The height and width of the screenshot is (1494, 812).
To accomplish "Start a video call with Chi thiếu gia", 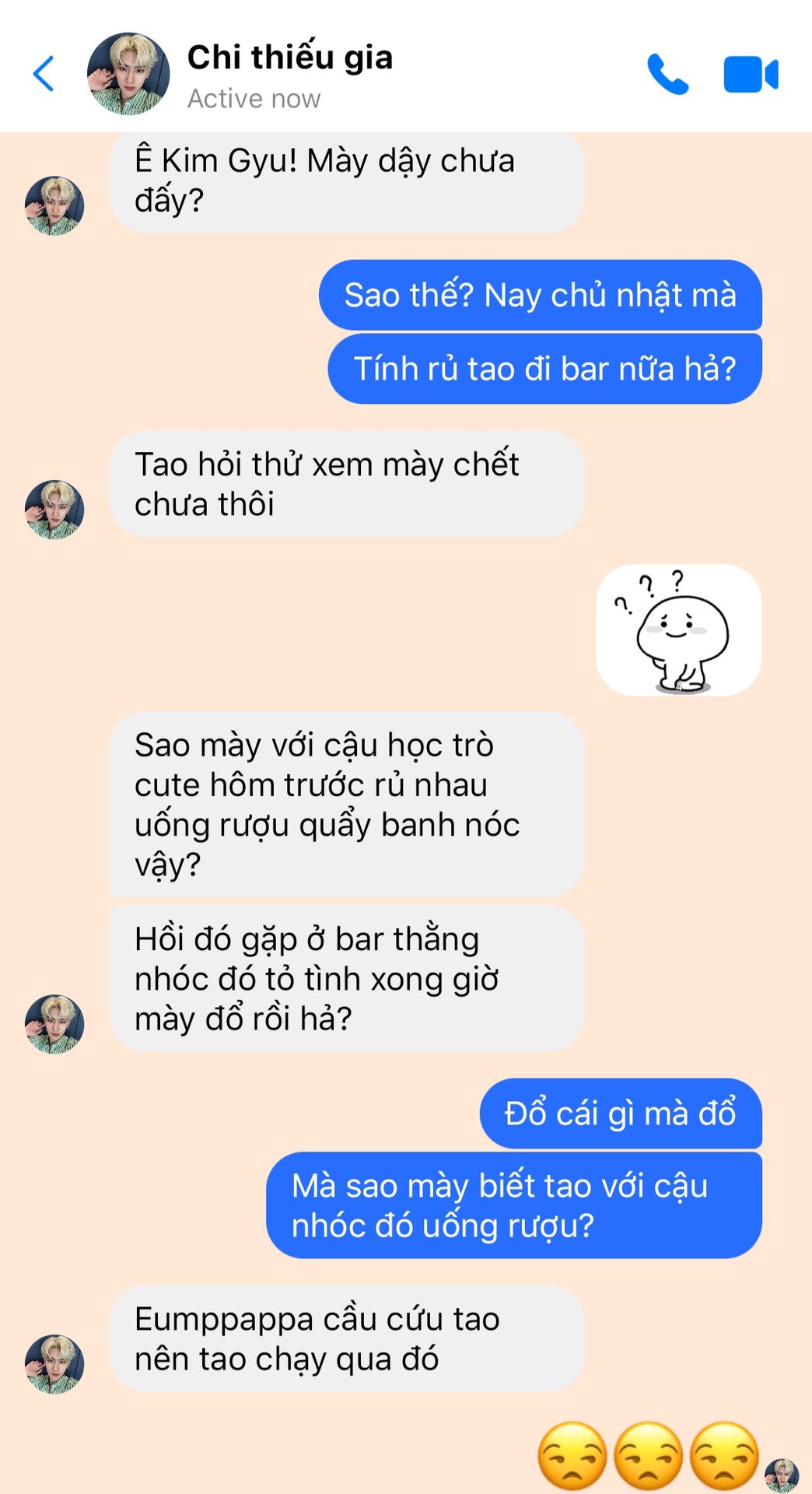I will tap(751, 75).
